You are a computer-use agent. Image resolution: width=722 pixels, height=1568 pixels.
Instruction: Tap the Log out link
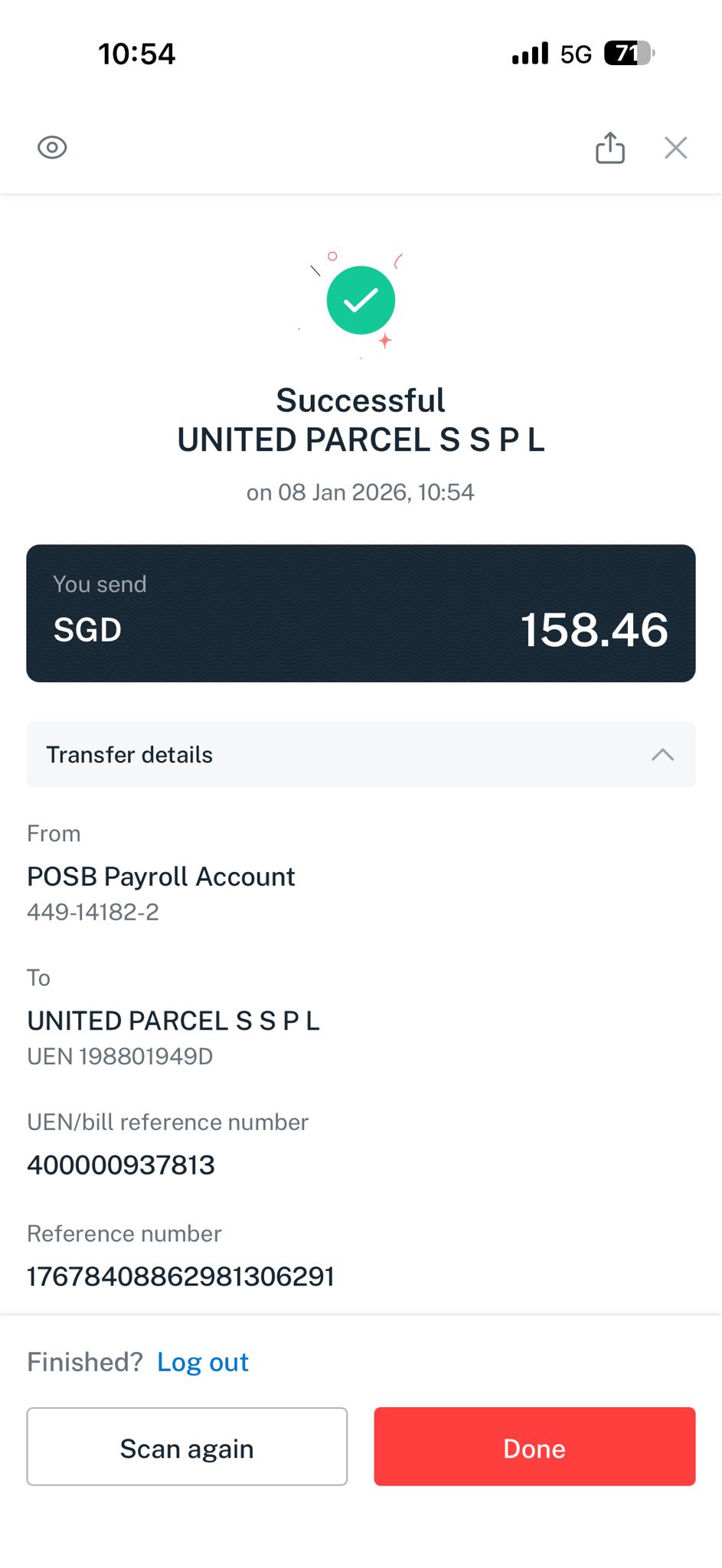coord(203,1362)
